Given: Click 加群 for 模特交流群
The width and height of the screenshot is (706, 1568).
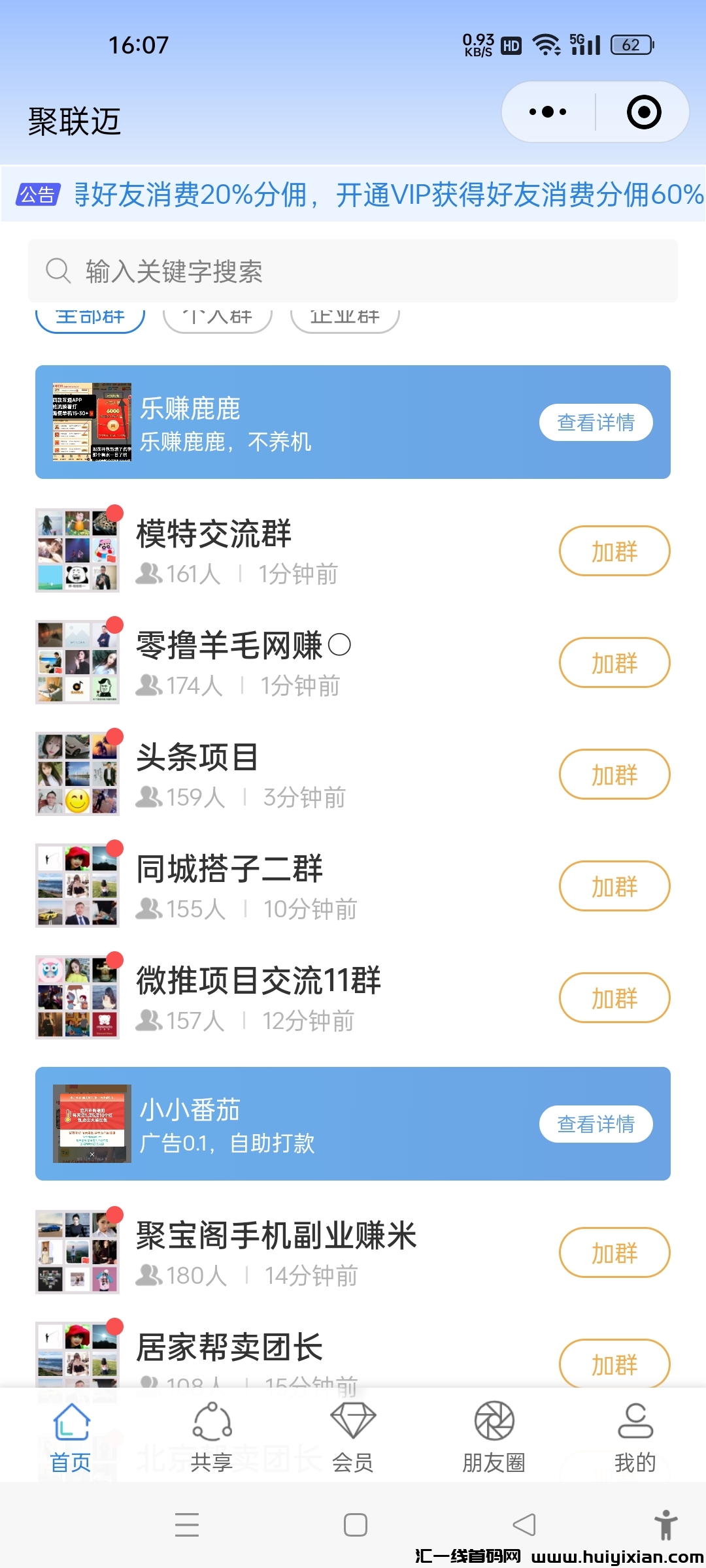Looking at the screenshot, I should point(614,551).
